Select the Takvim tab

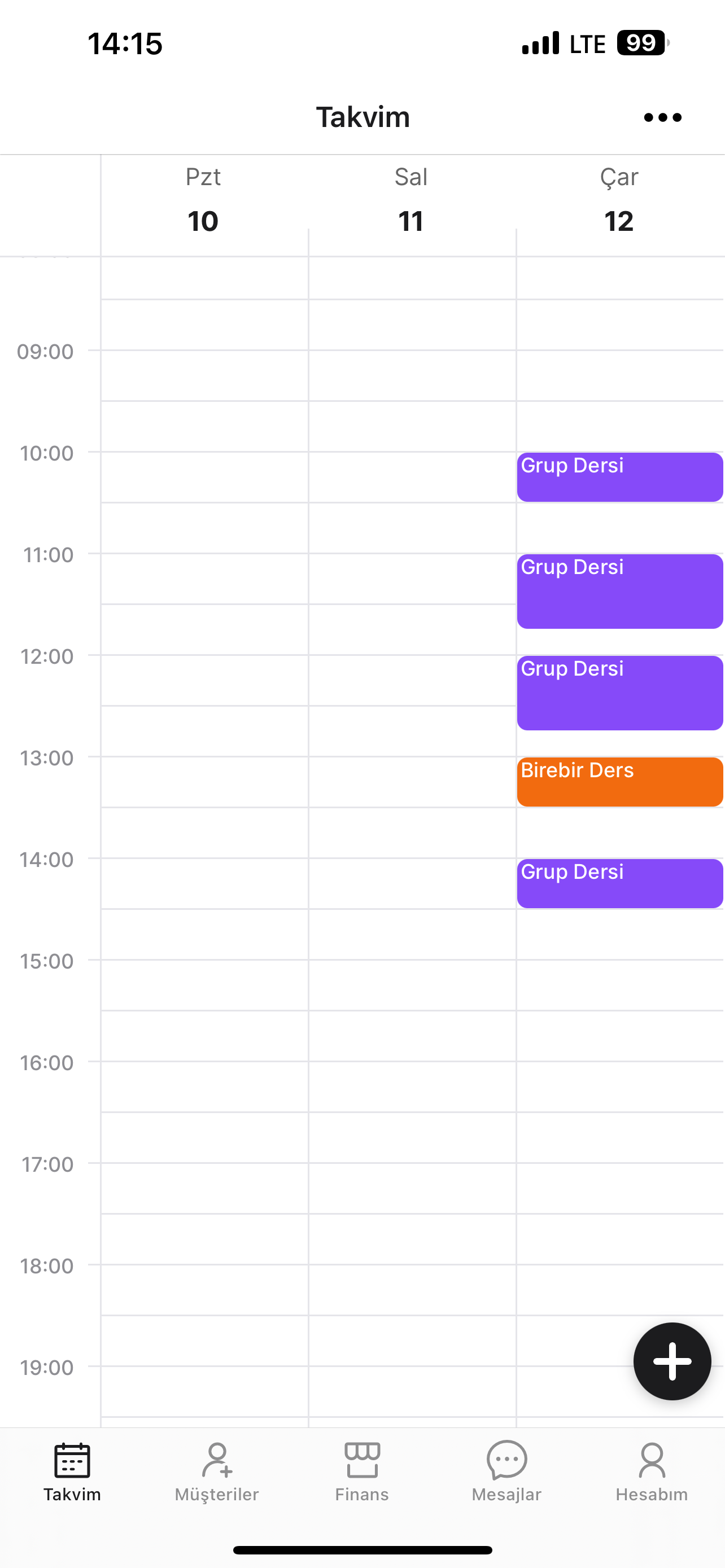72,1472
